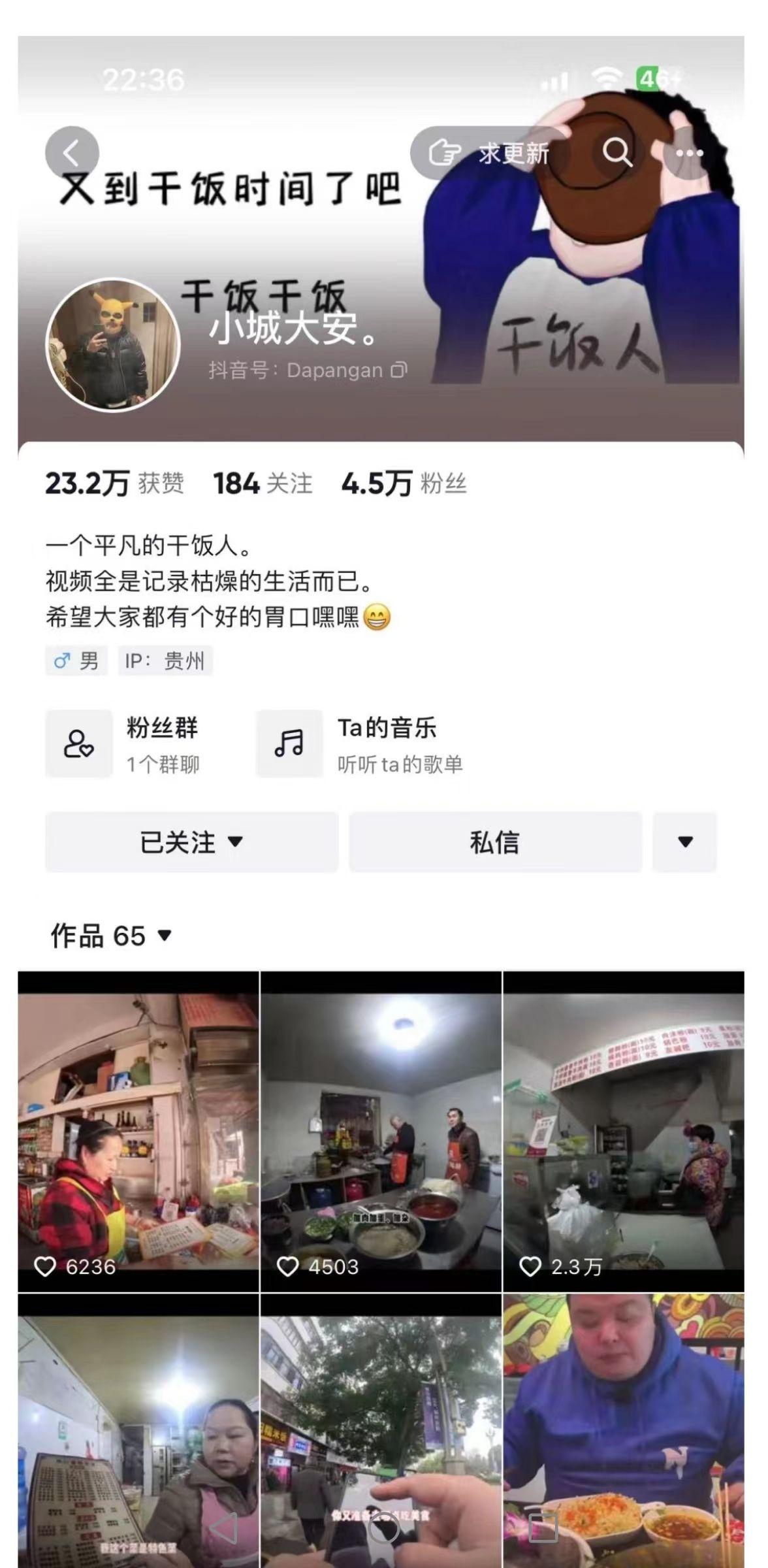768x1568 pixels.
Task: Play the video with 4503 likes
Action: (x=381, y=1130)
